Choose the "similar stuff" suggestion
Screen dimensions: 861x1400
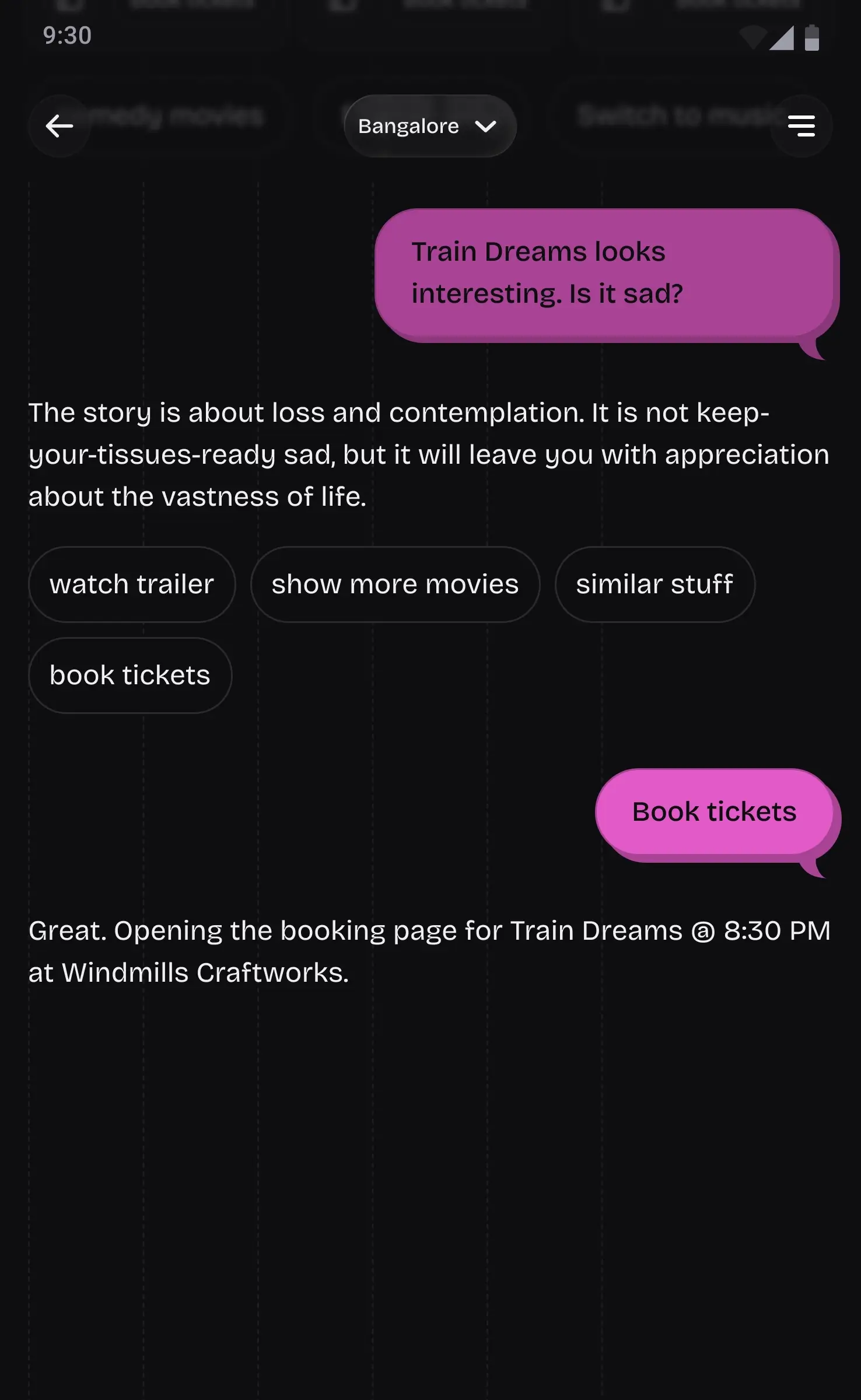coord(654,584)
